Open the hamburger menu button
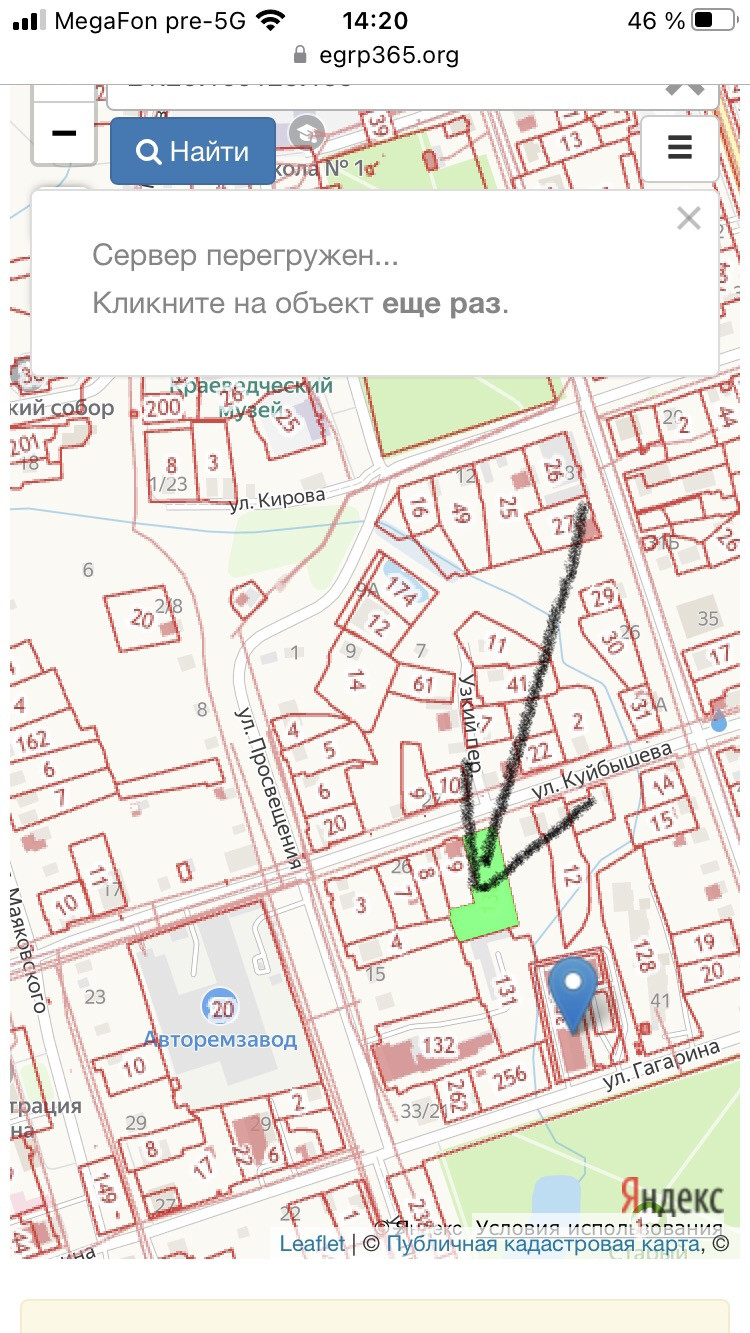The image size is (750, 1333). (x=679, y=149)
